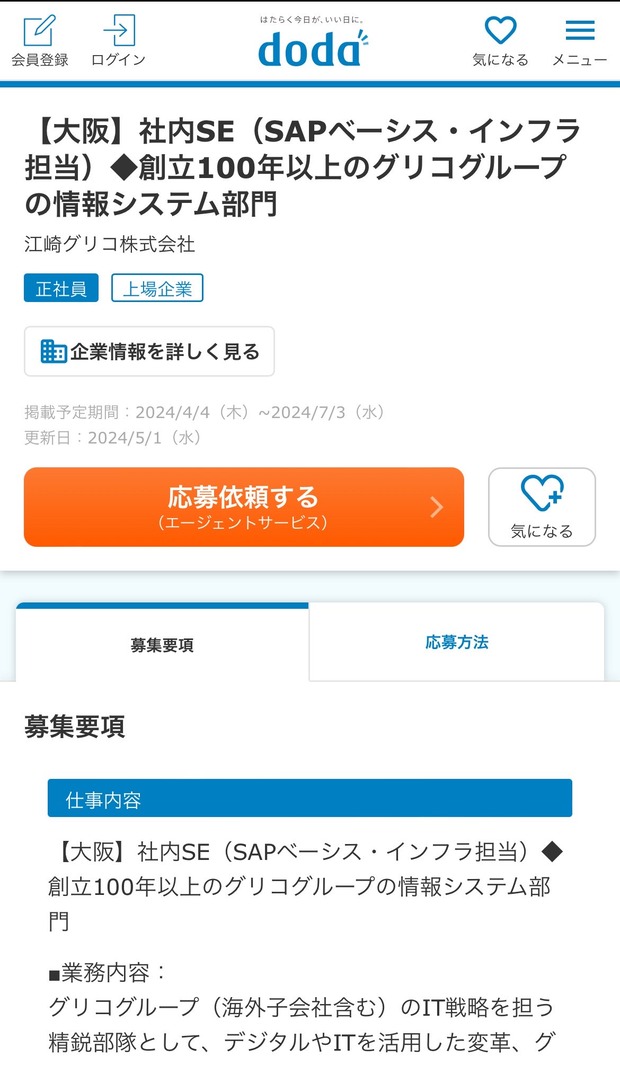Open the 気になる favorites list in header
620x1065 pixels.
[x=500, y=41]
